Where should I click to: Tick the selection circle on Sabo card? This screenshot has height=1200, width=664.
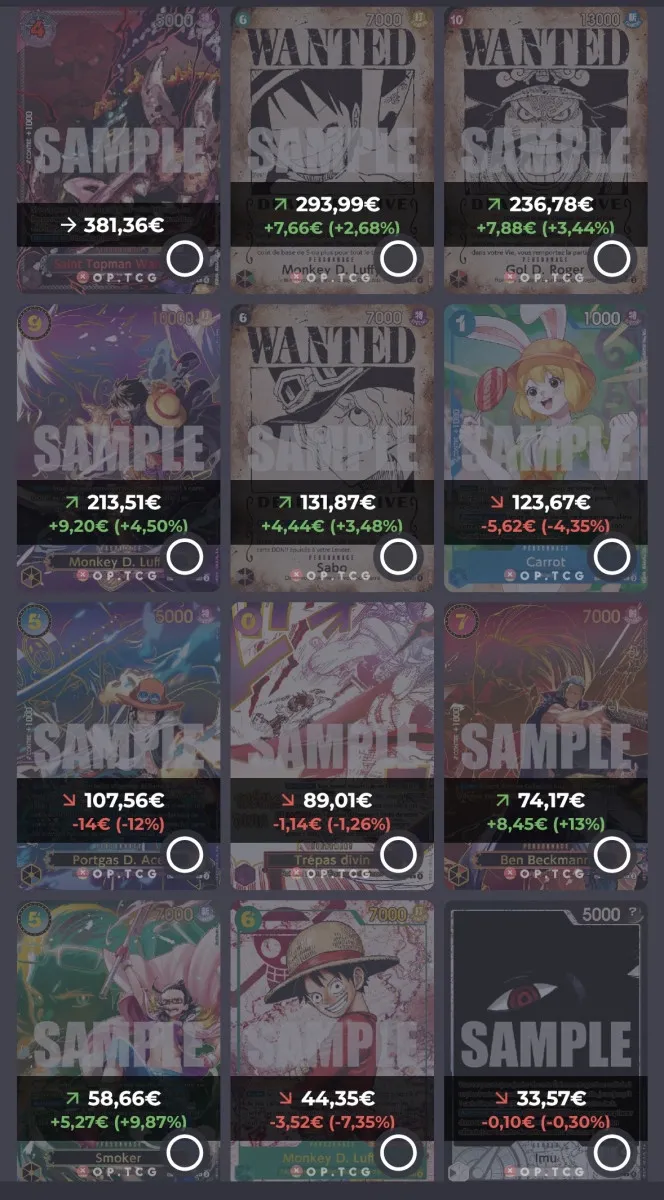(398, 556)
